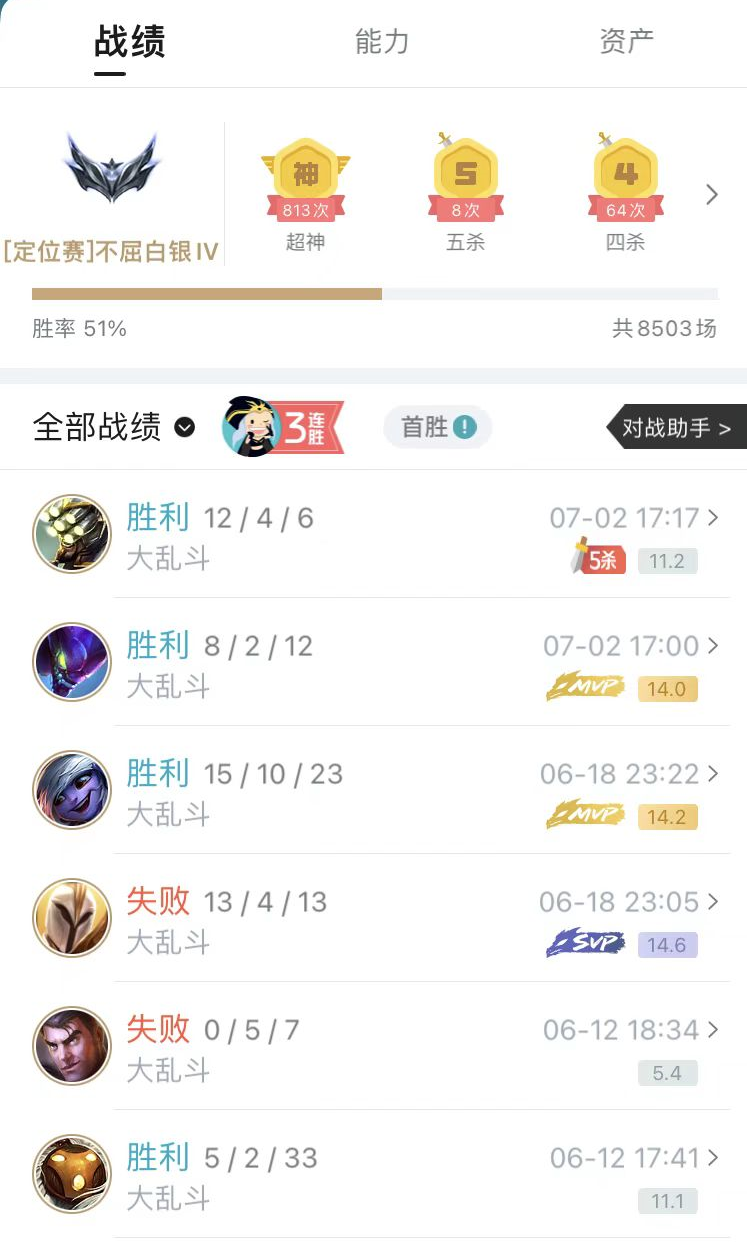Open 对战助手
Image resolution: width=747 pixels, height=1249 pixels.
click(677, 428)
